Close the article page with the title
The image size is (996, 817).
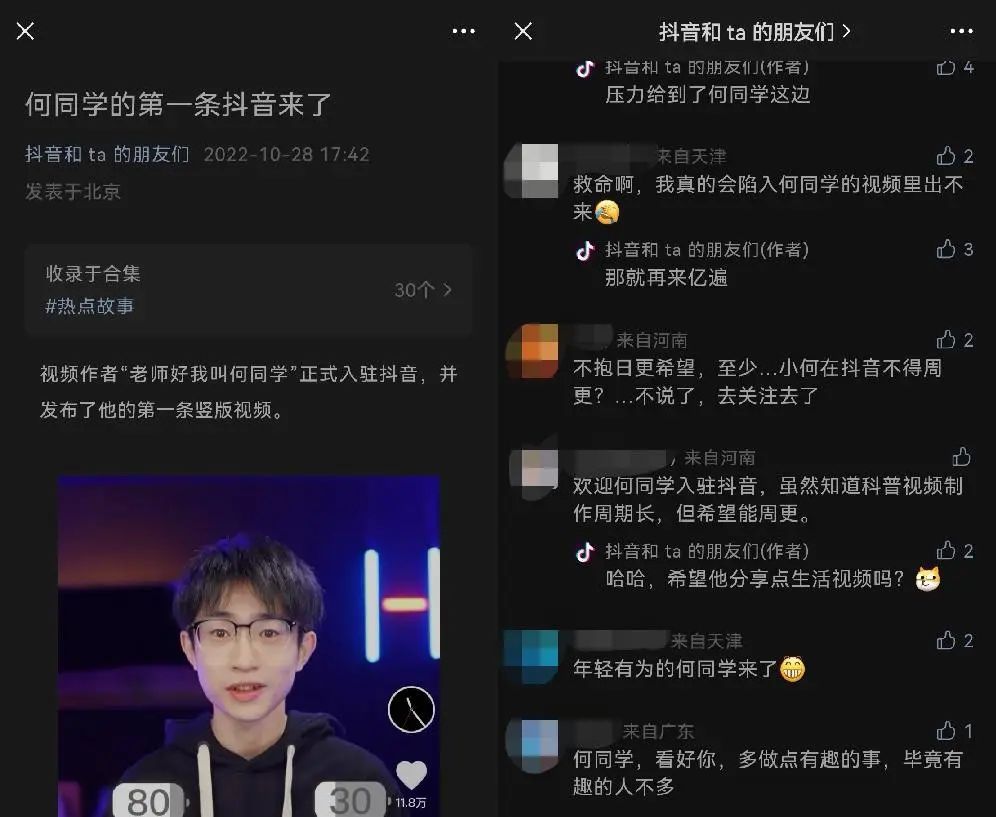26,31
